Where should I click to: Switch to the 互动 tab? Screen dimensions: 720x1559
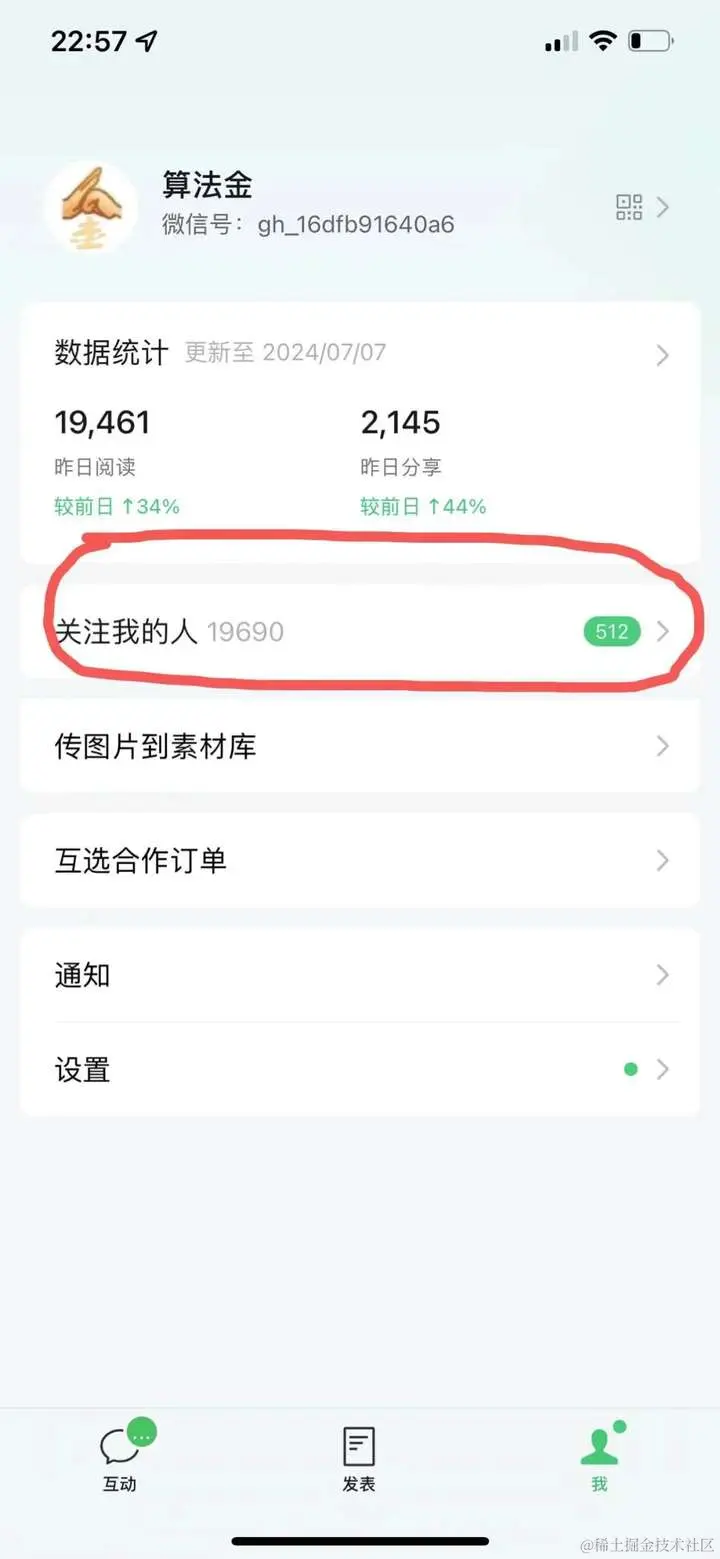[120, 1458]
